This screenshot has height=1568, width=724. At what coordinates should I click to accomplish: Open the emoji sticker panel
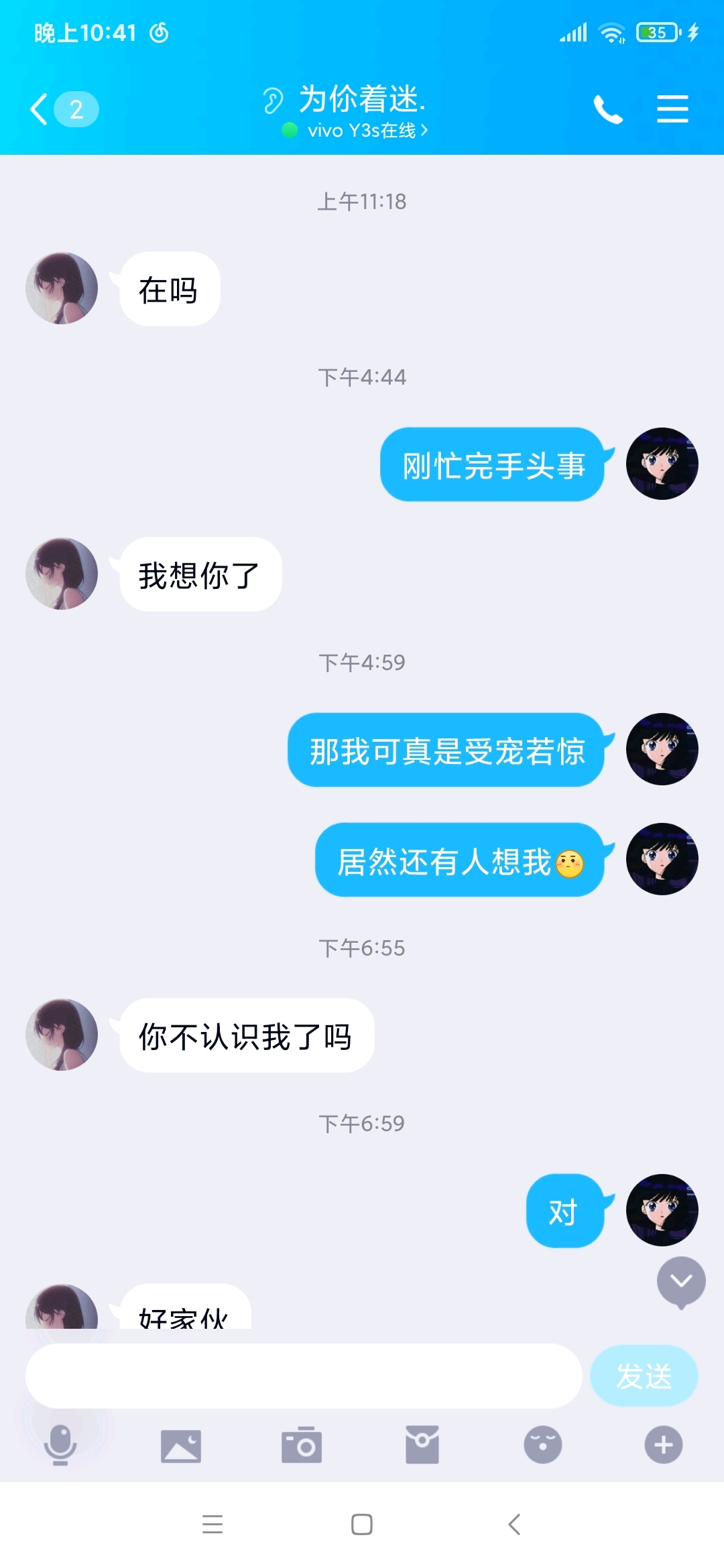(543, 1445)
